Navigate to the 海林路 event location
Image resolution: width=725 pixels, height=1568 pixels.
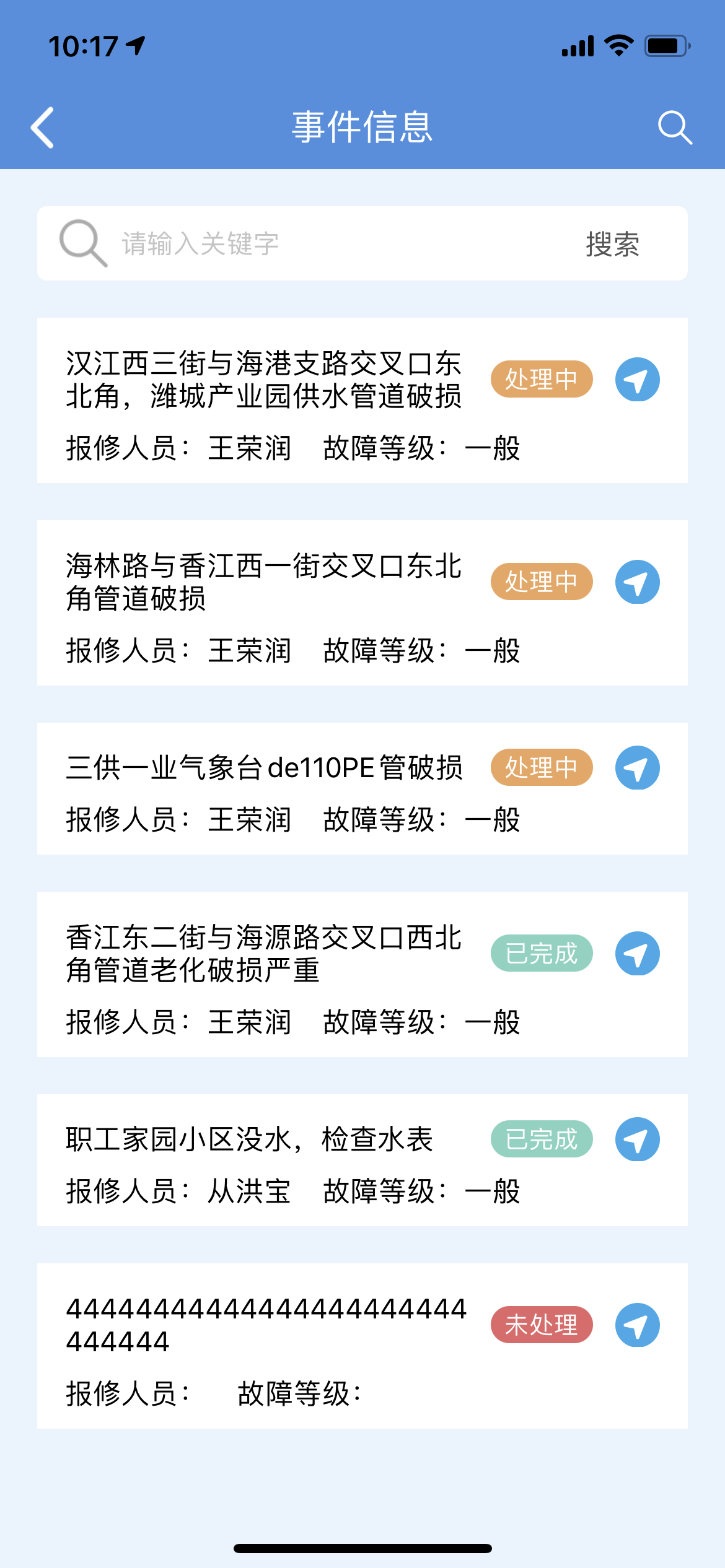coord(637,582)
